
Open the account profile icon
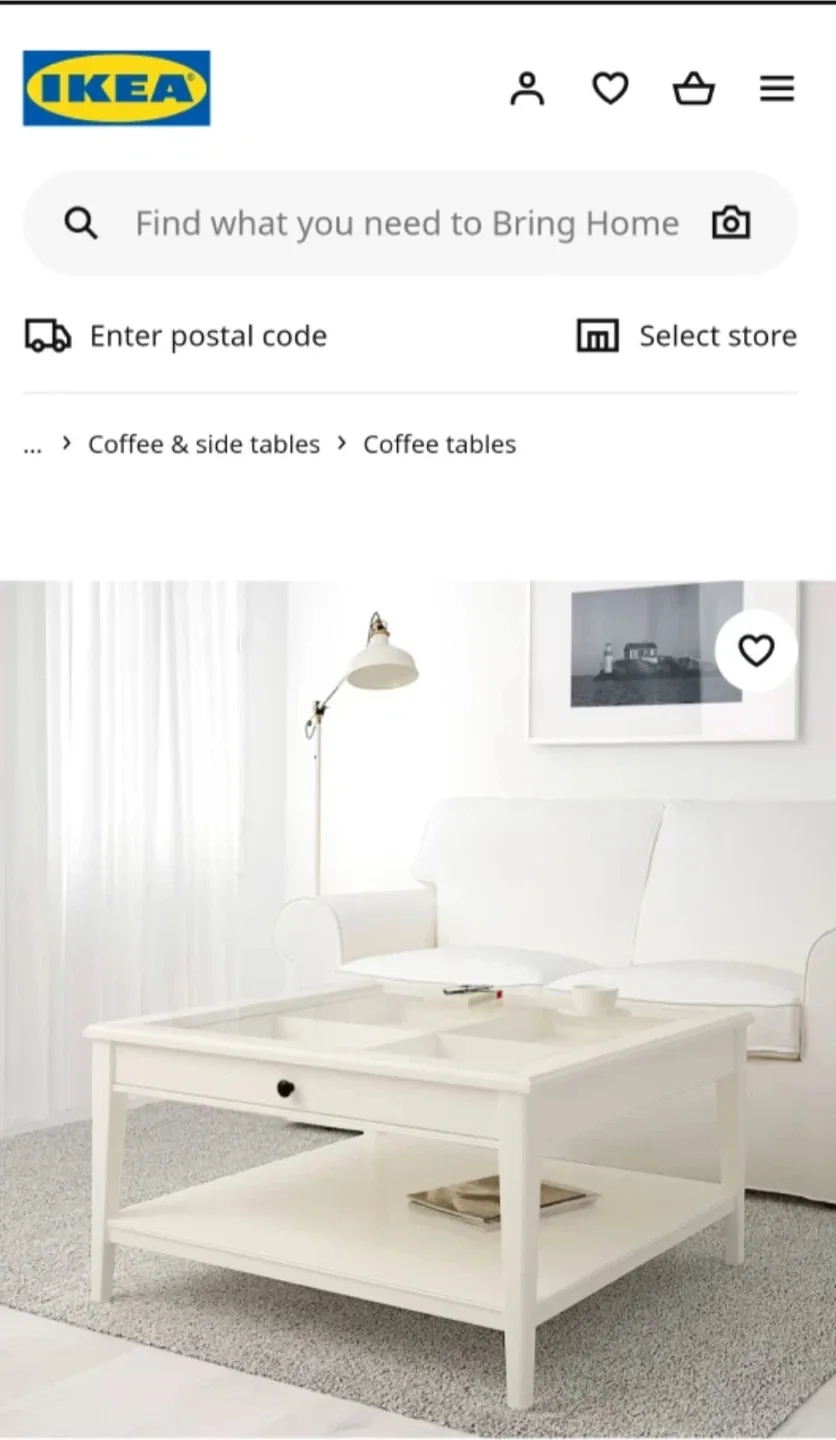click(527, 88)
